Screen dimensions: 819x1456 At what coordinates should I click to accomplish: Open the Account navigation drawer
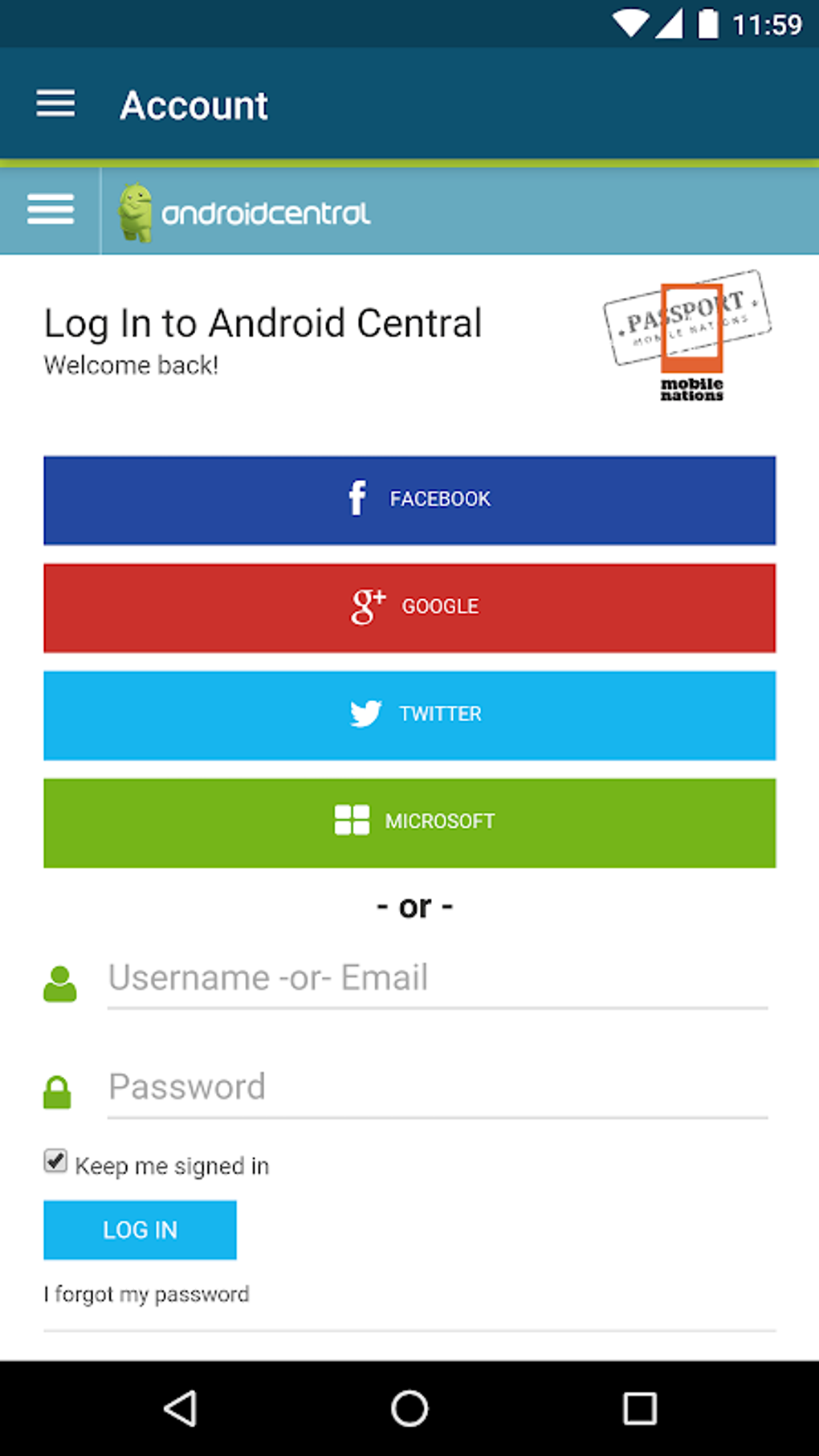click(55, 104)
